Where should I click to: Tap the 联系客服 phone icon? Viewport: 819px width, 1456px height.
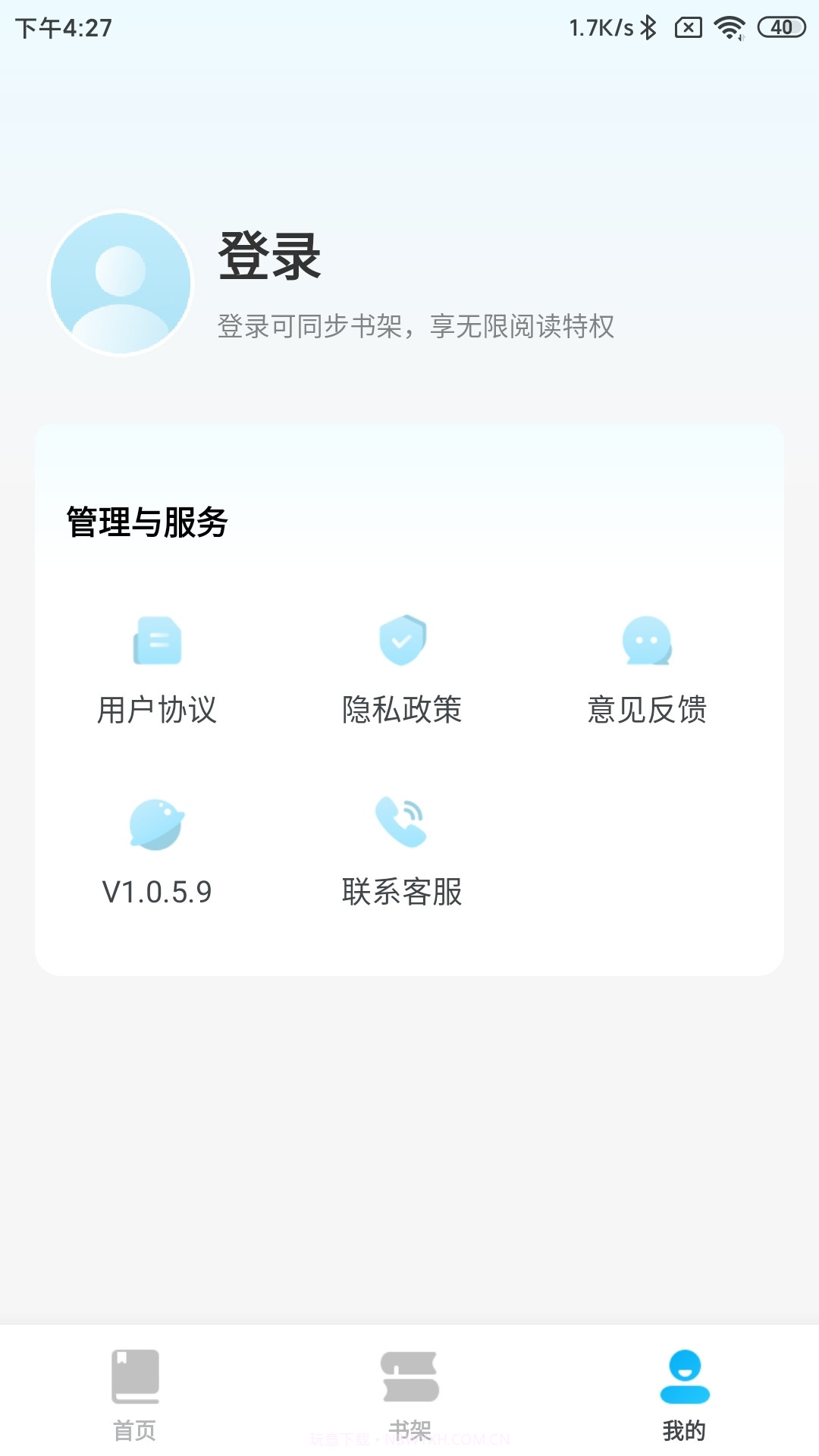[402, 823]
